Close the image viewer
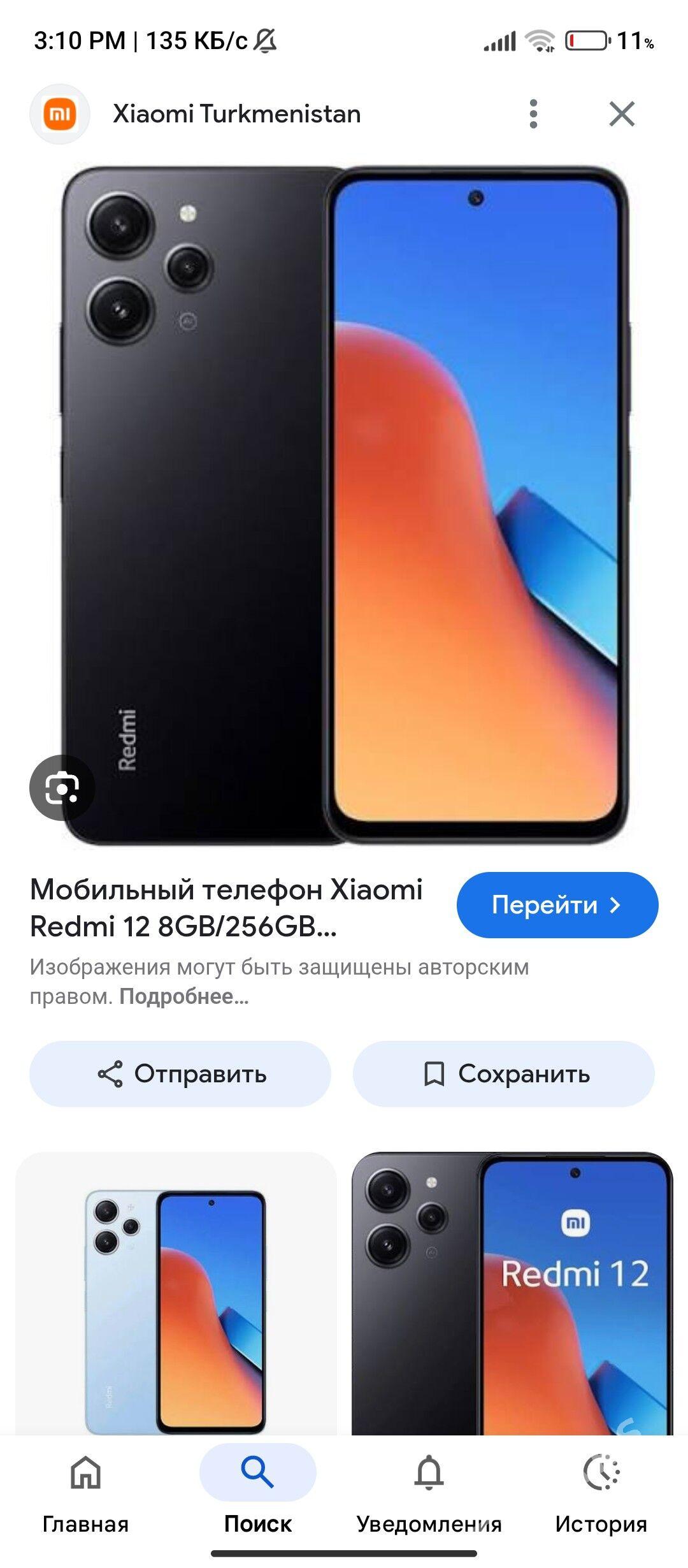The height and width of the screenshot is (1568, 688). (621, 114)
